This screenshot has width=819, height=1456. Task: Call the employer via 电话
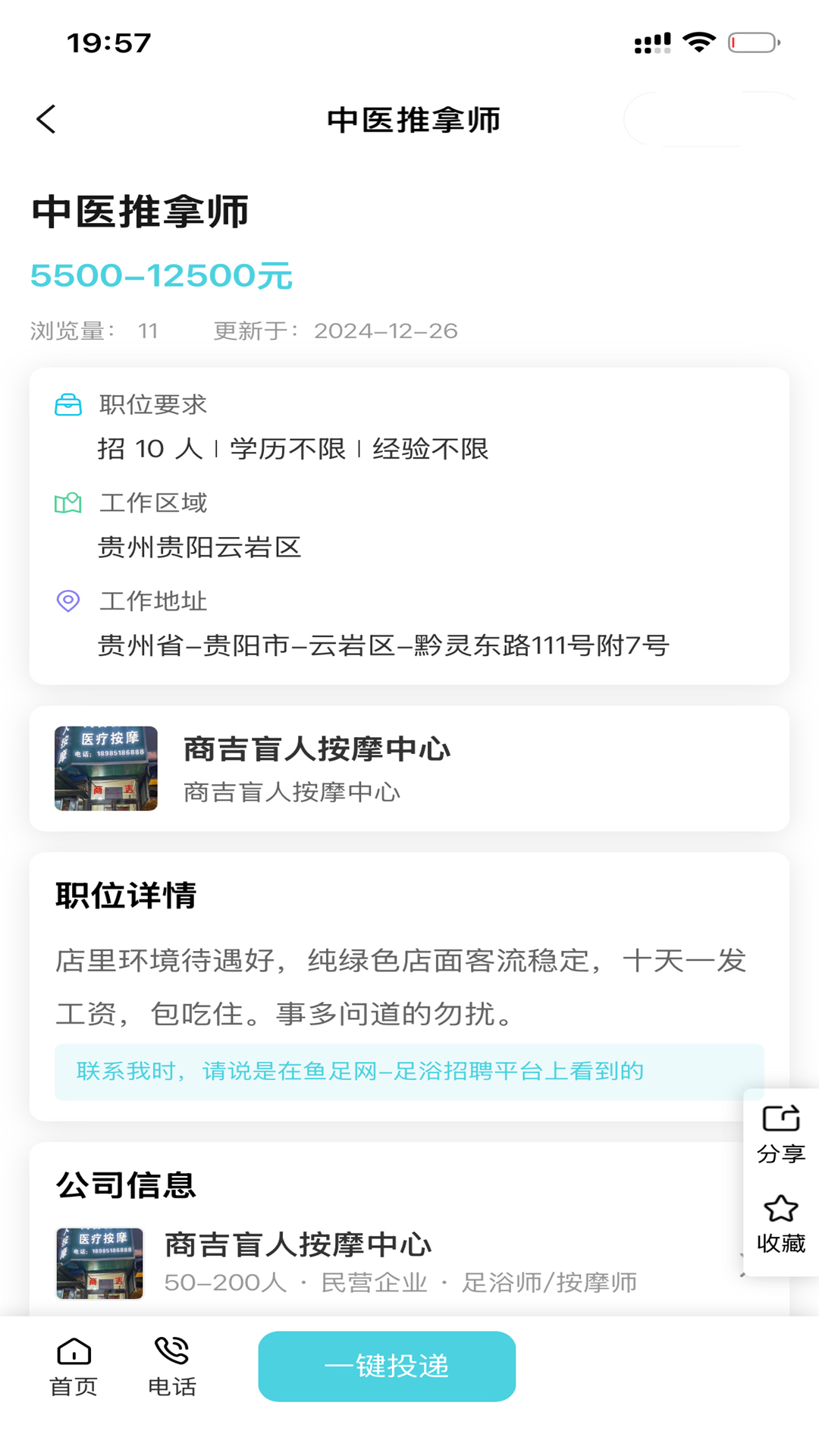[x=171, y=1367]
